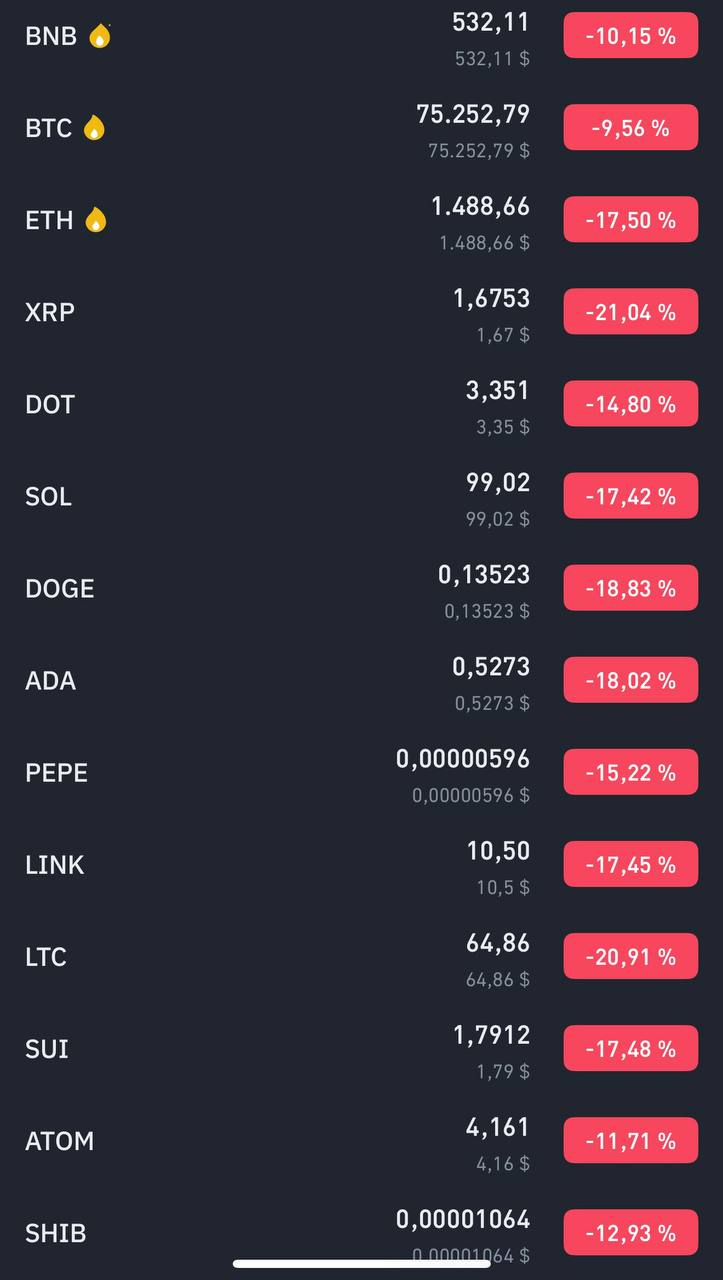
Task: Select the ADA row
Action: (361, 681)
